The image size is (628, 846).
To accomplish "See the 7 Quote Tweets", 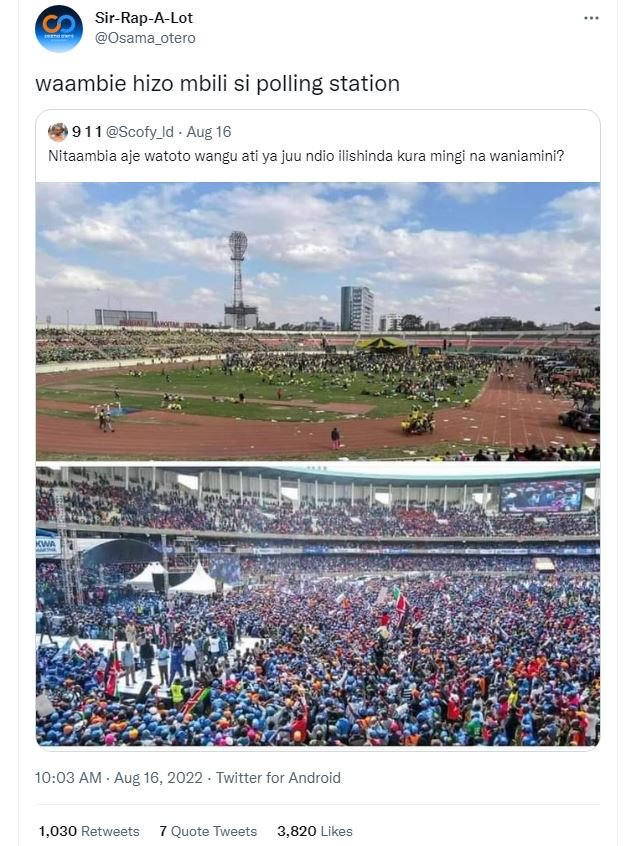I will pyautogui.click(x=208, y=831).
